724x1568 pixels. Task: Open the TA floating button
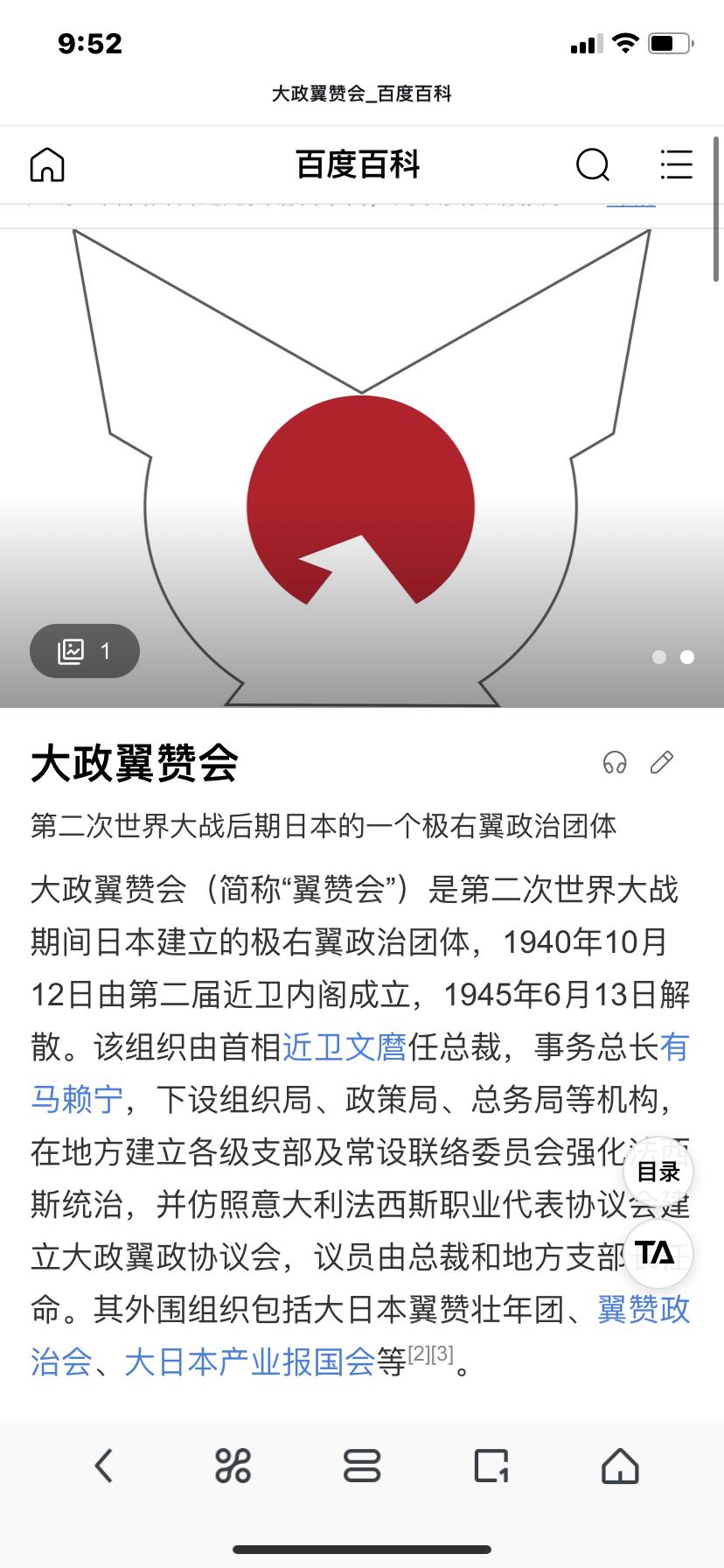[x=658, y=1255]
